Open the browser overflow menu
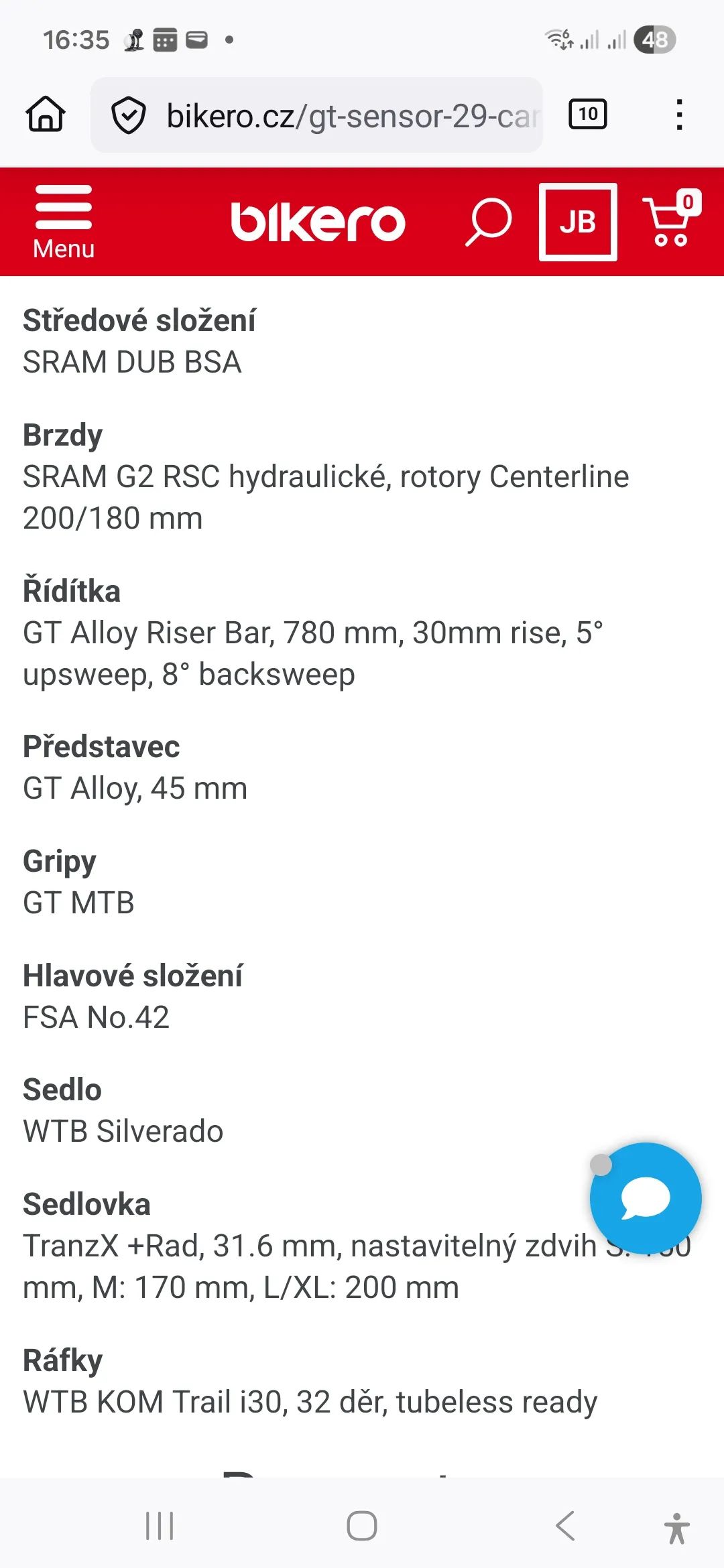 679,115
